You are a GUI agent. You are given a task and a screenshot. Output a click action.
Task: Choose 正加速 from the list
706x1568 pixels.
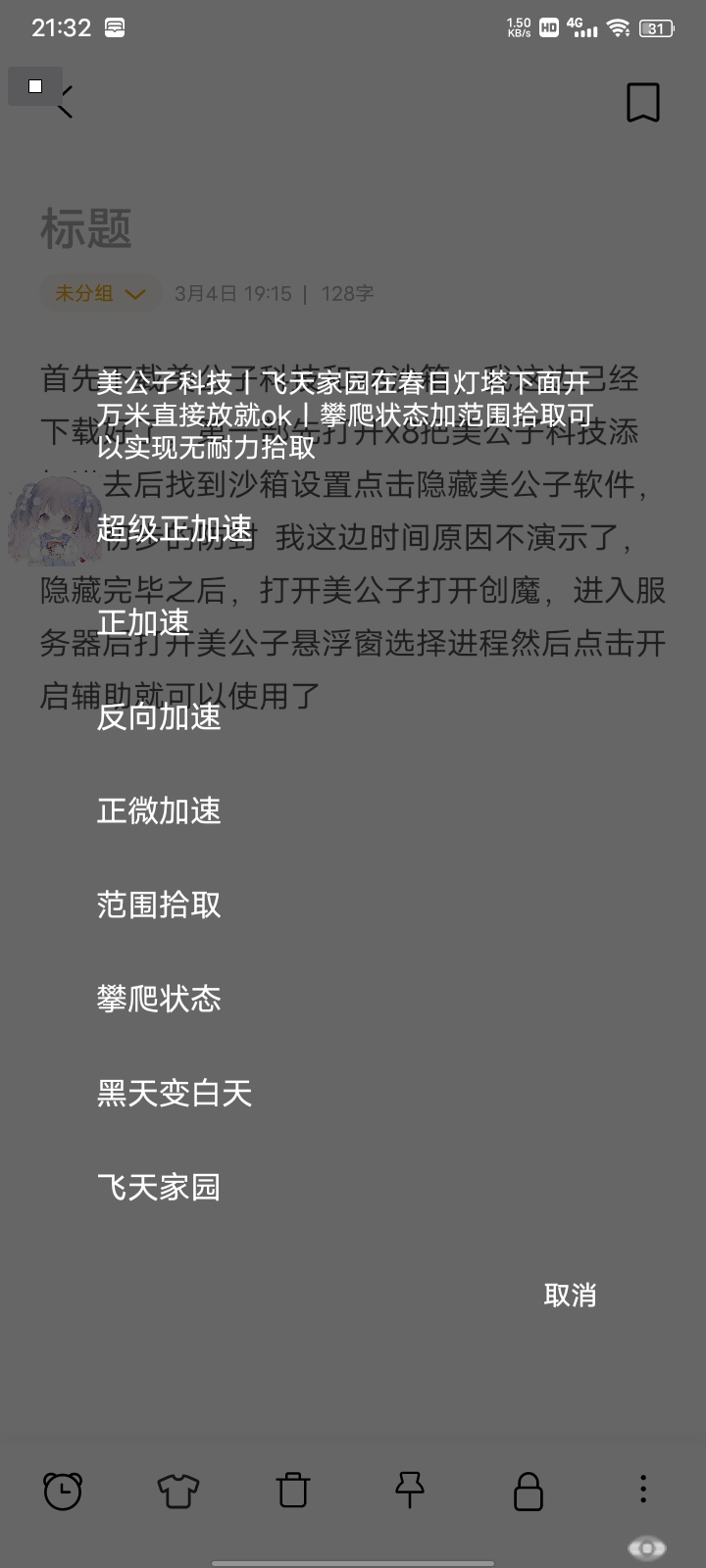[143, 623]
